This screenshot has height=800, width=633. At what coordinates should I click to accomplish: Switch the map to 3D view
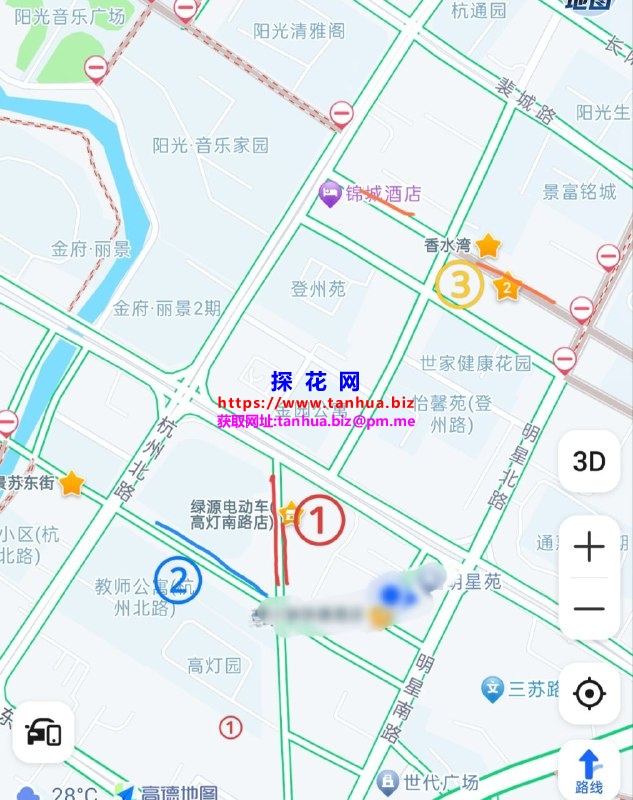click(x=589, y=462)
